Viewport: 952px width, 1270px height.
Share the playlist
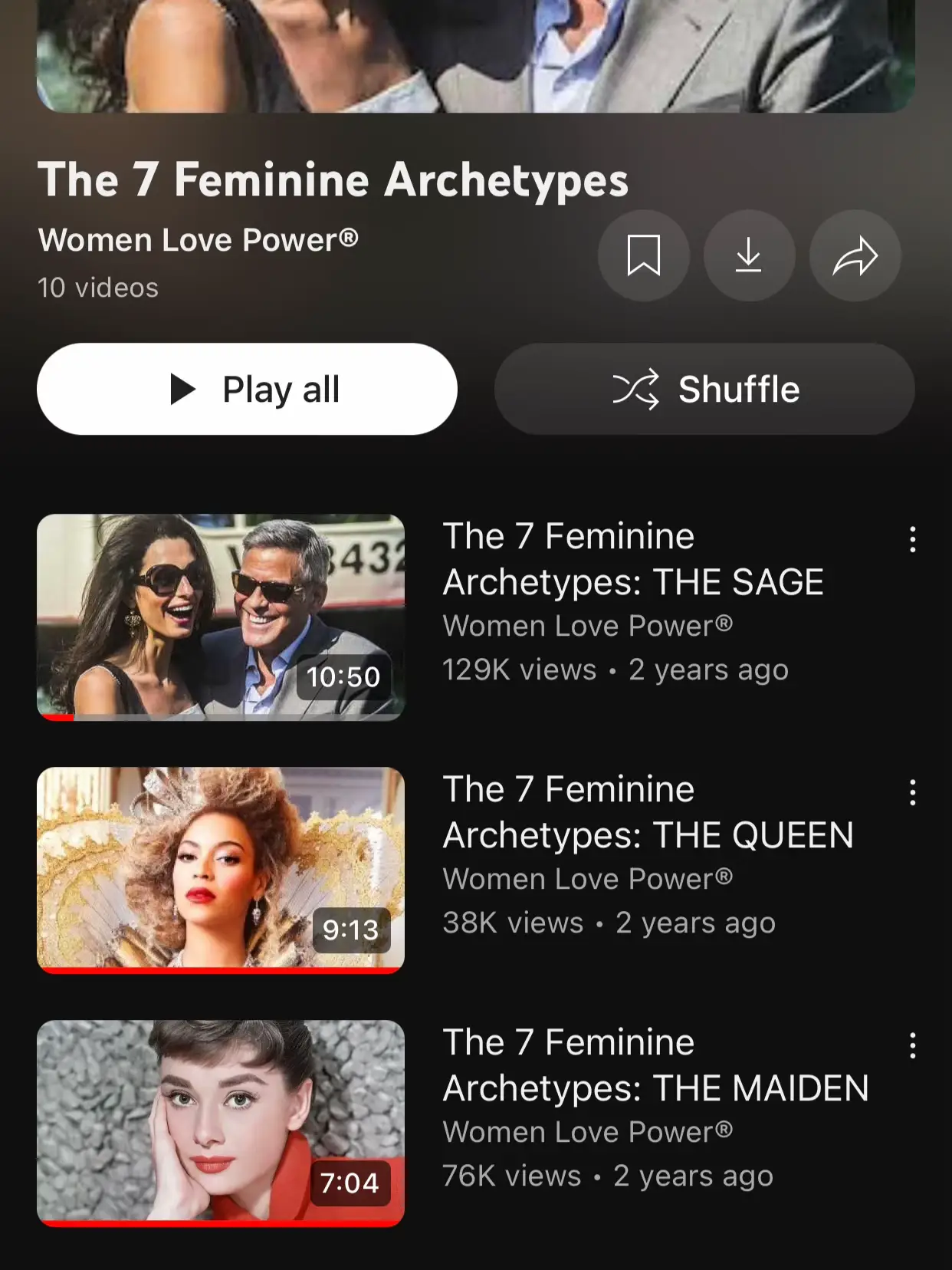pyautogui.click(x=854, y=256)
